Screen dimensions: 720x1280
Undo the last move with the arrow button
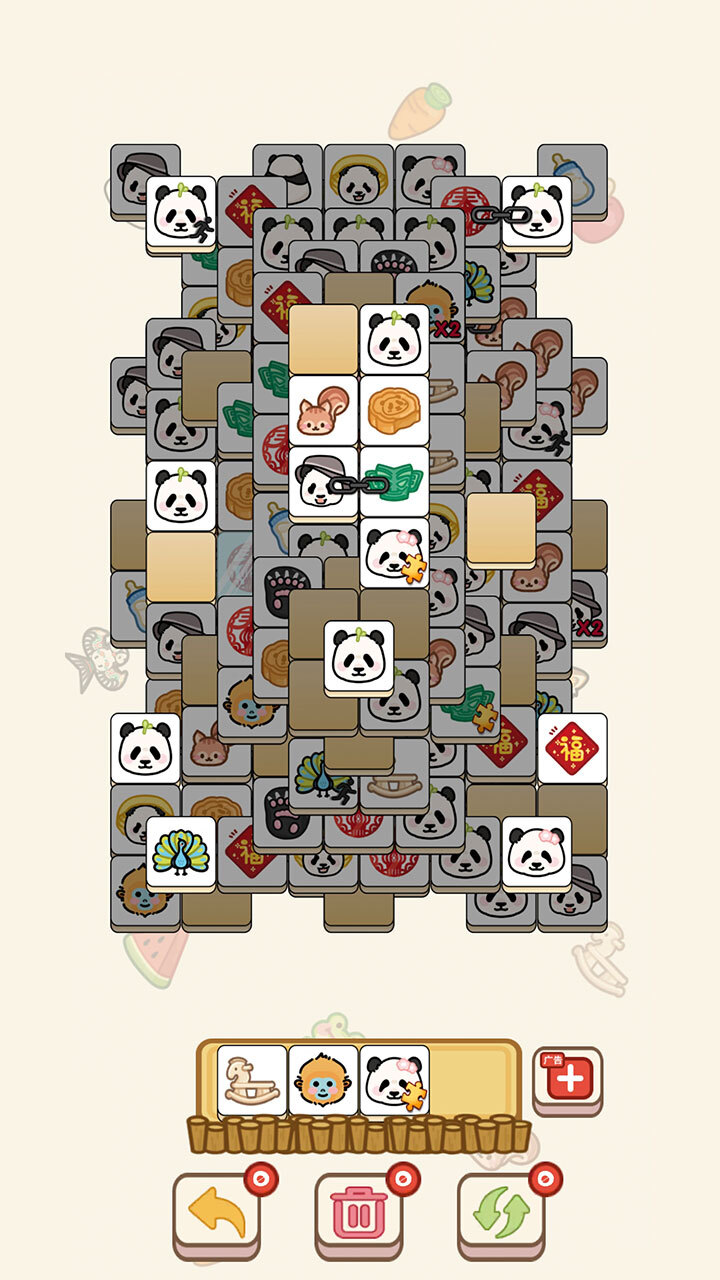[216, 1210]
